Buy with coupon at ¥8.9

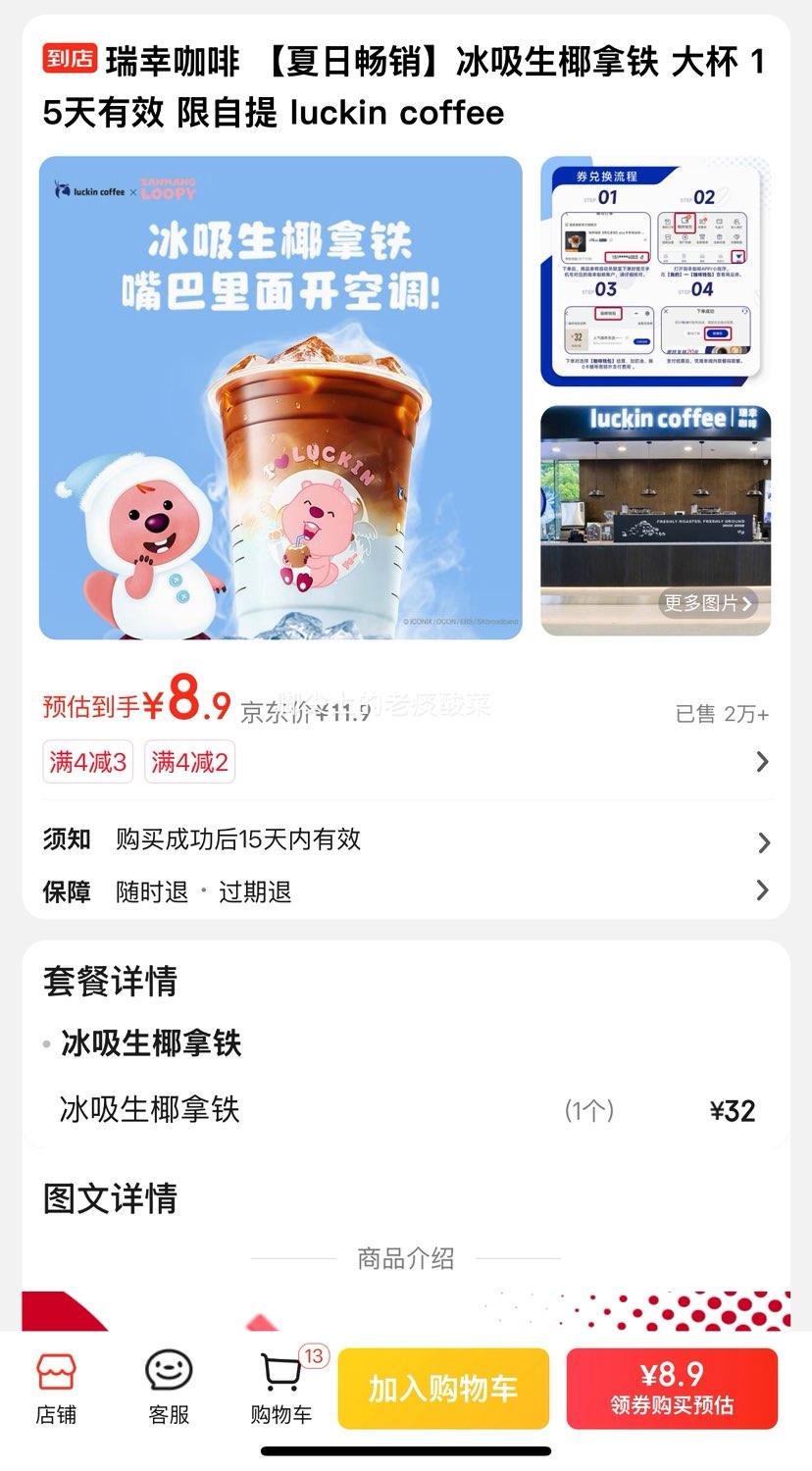(672, 1389)
